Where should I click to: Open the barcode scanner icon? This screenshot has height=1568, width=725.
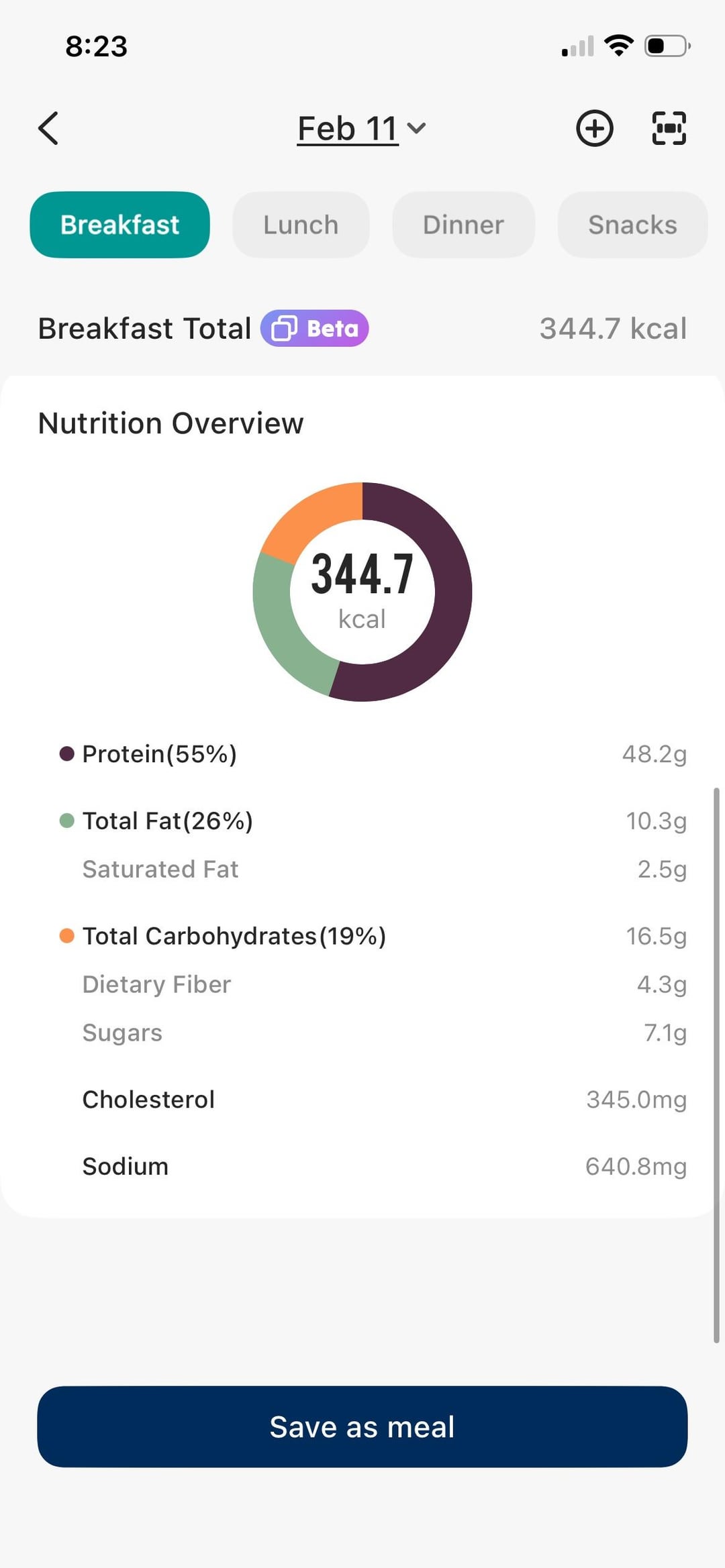coord(669,128)
